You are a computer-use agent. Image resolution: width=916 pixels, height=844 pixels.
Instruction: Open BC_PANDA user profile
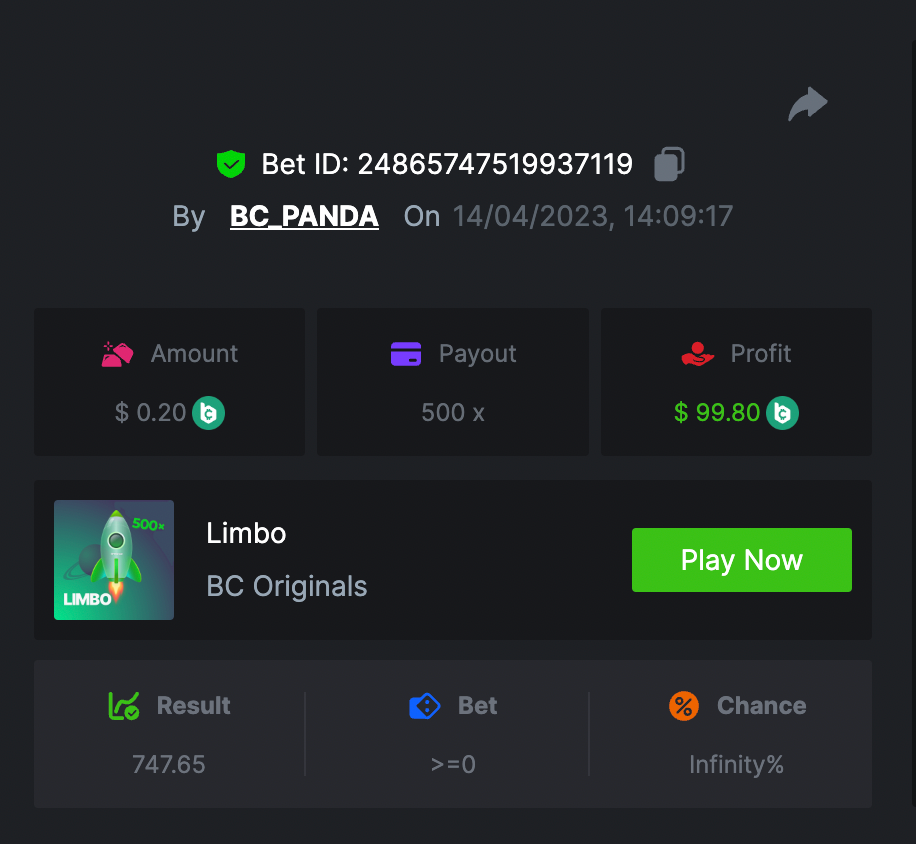(304, 216)
